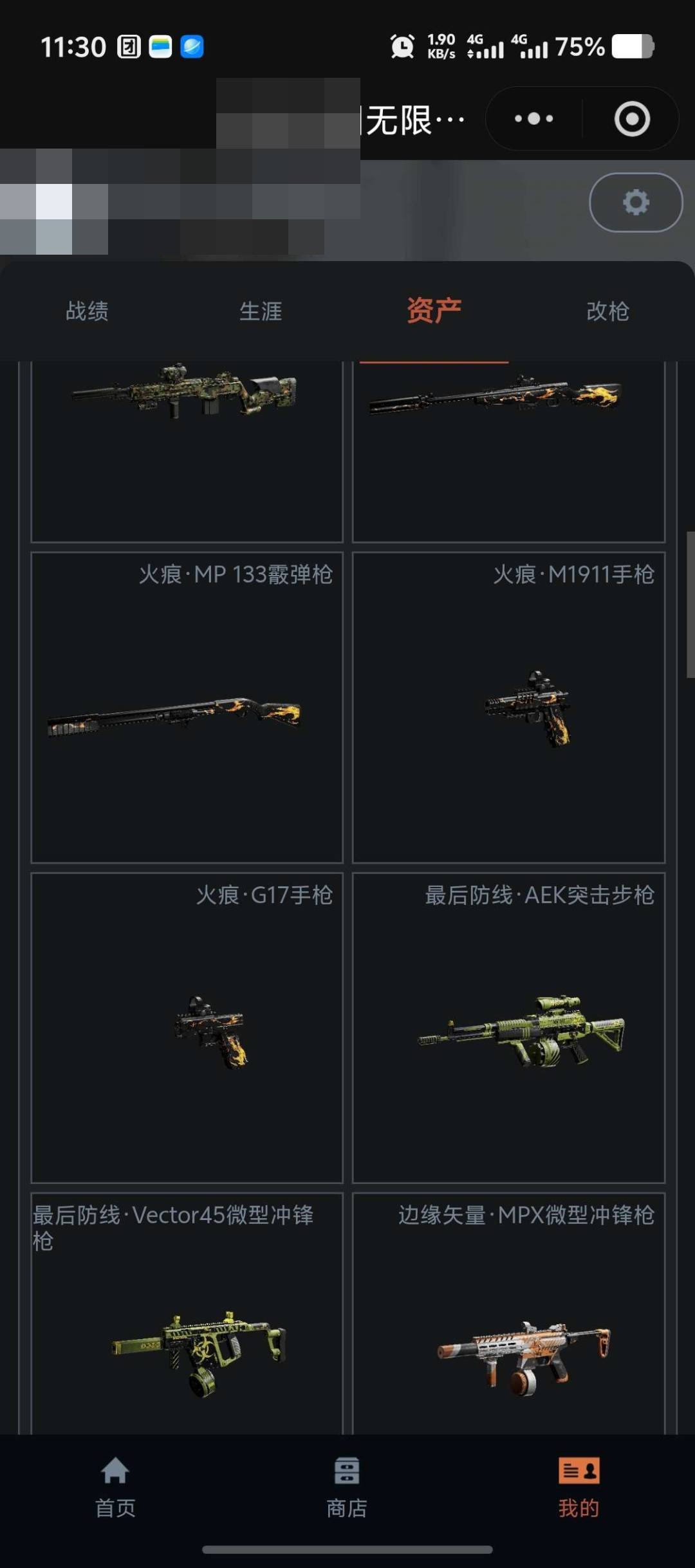Switch to the 生涯 tab

[x=261, y=311]
